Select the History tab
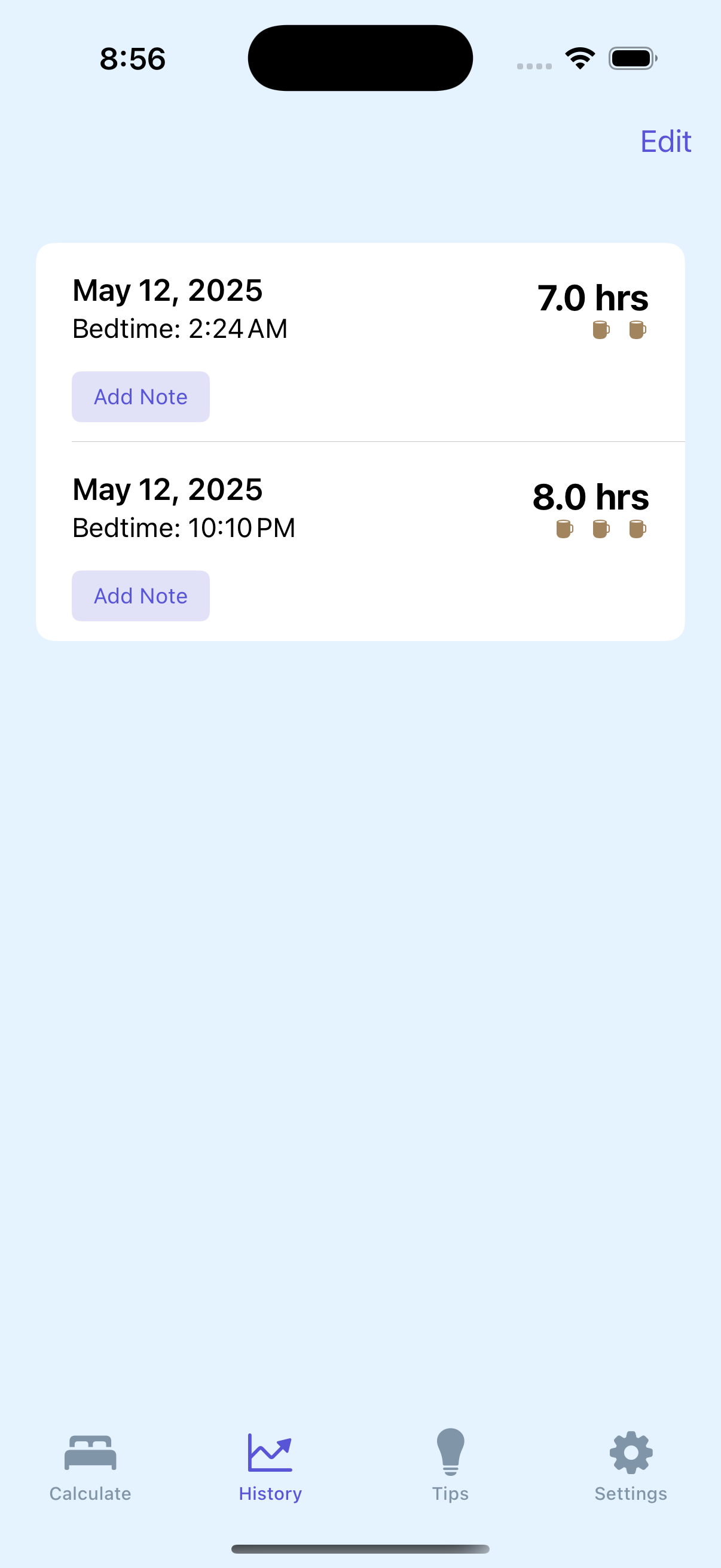The image size is (721, 1568). coord(270,1466)
